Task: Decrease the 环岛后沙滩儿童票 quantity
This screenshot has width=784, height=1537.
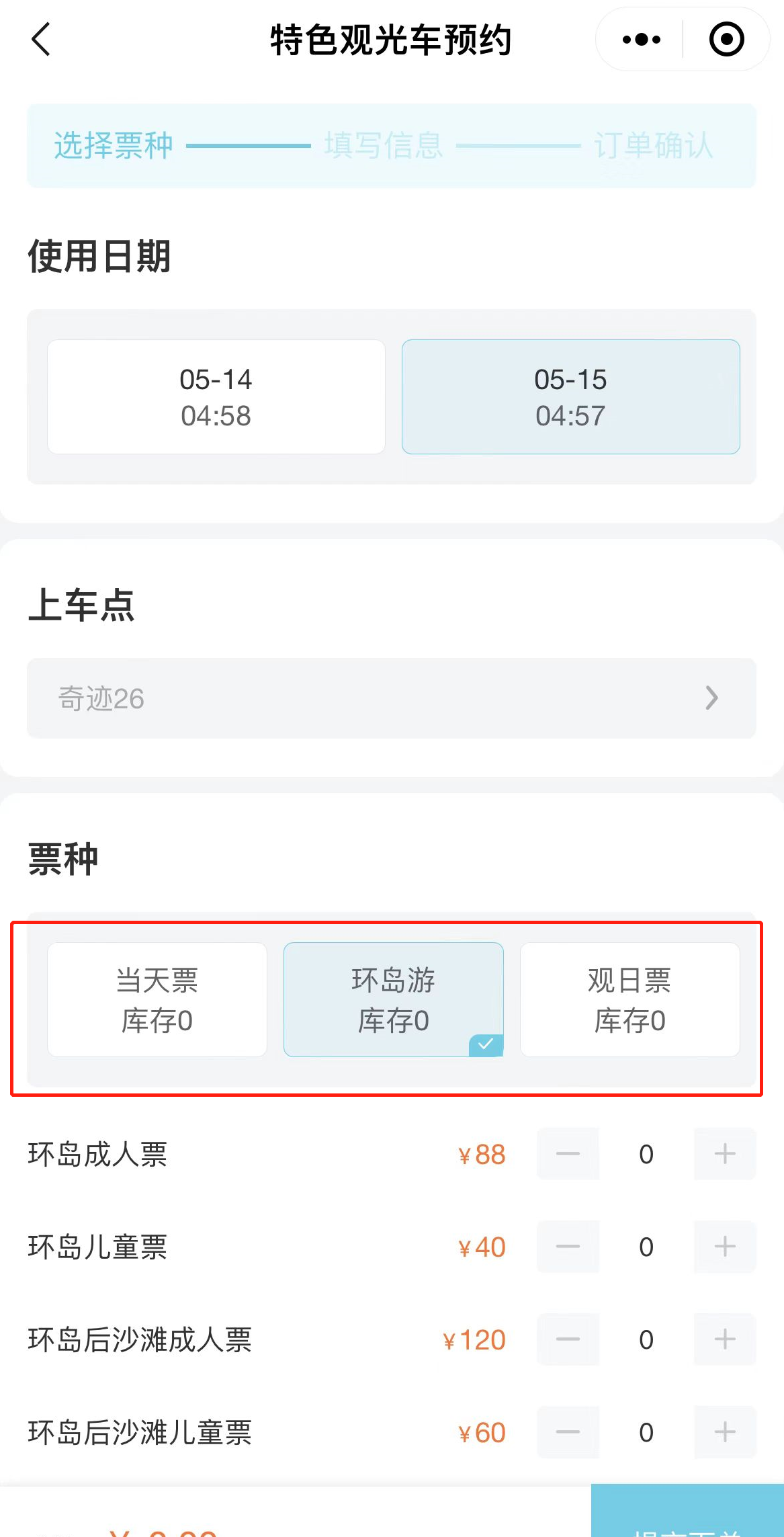Action: [x=568, y=1432]
